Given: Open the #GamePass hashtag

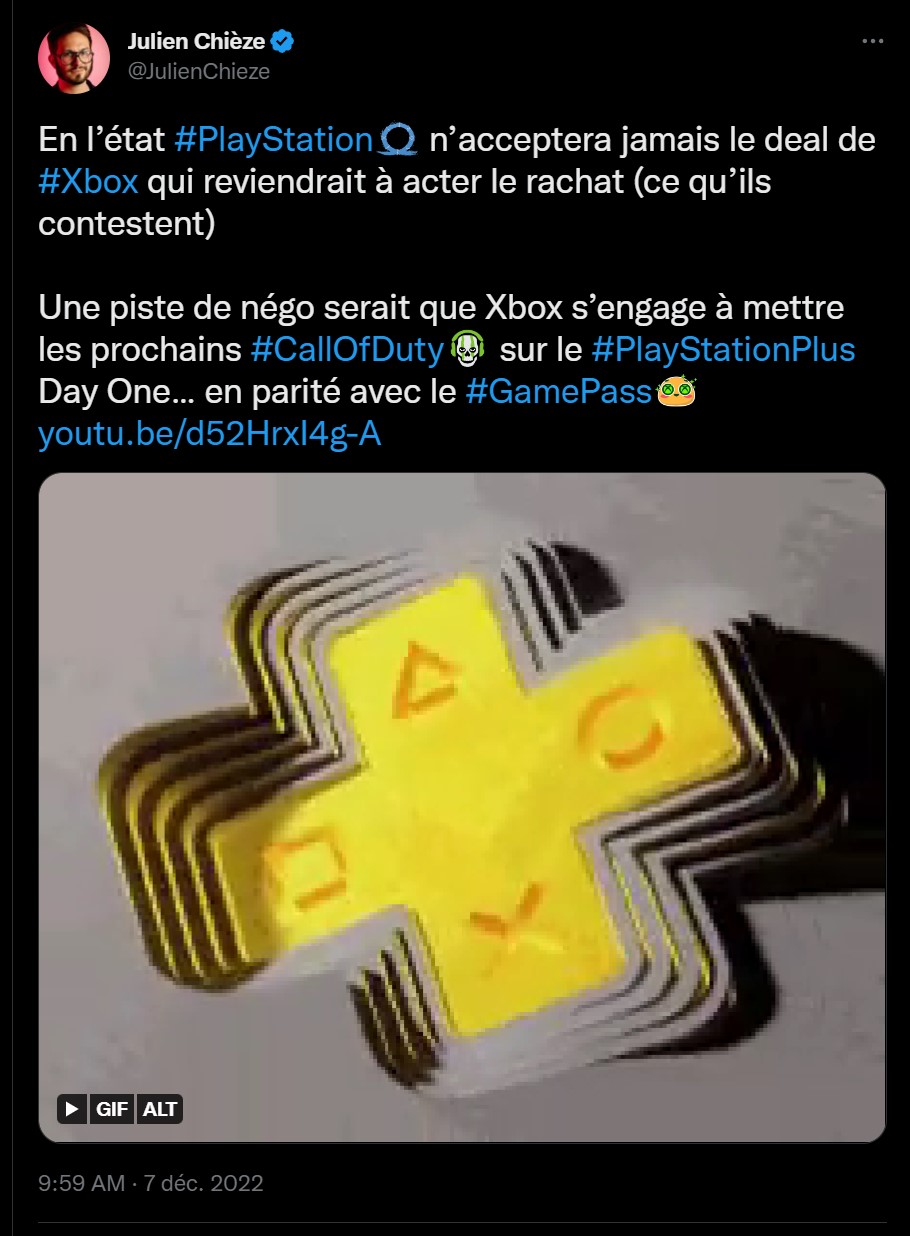Looking at the screenshot, I should (x=558, y=393).
